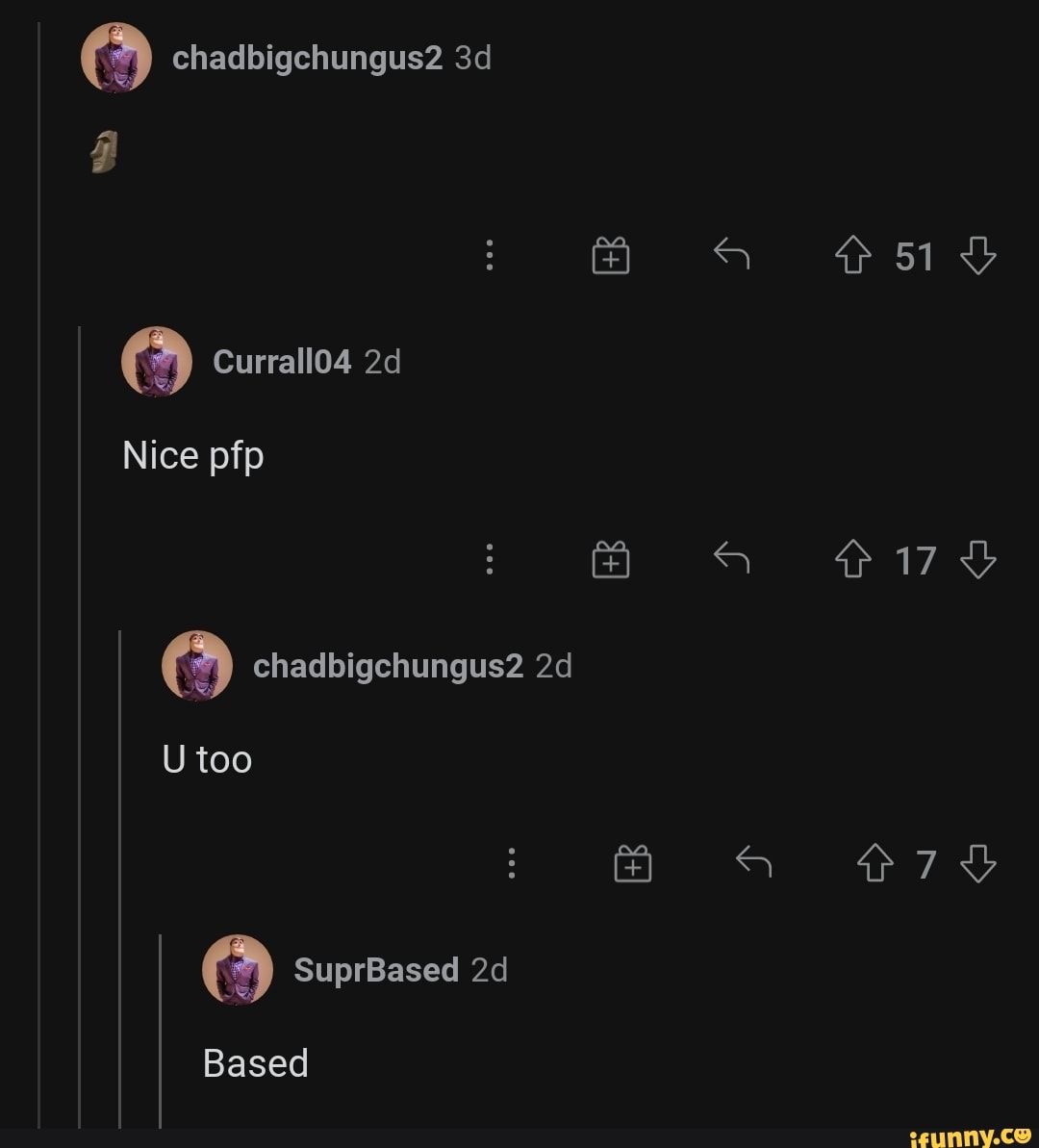This screenshot has width=1039, height=1148.
Task: Click the SuprBased username
Action: 375,970
